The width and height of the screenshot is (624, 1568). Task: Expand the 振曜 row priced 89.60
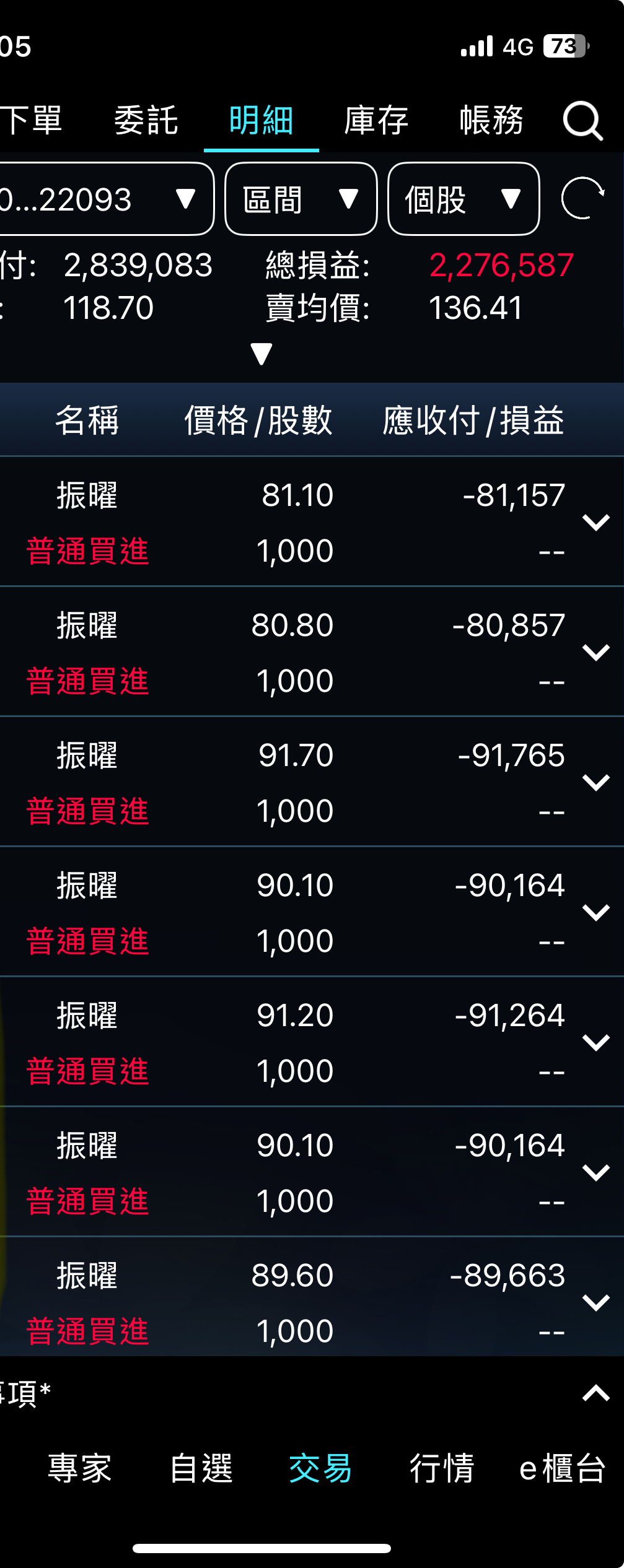(596, 1302)
